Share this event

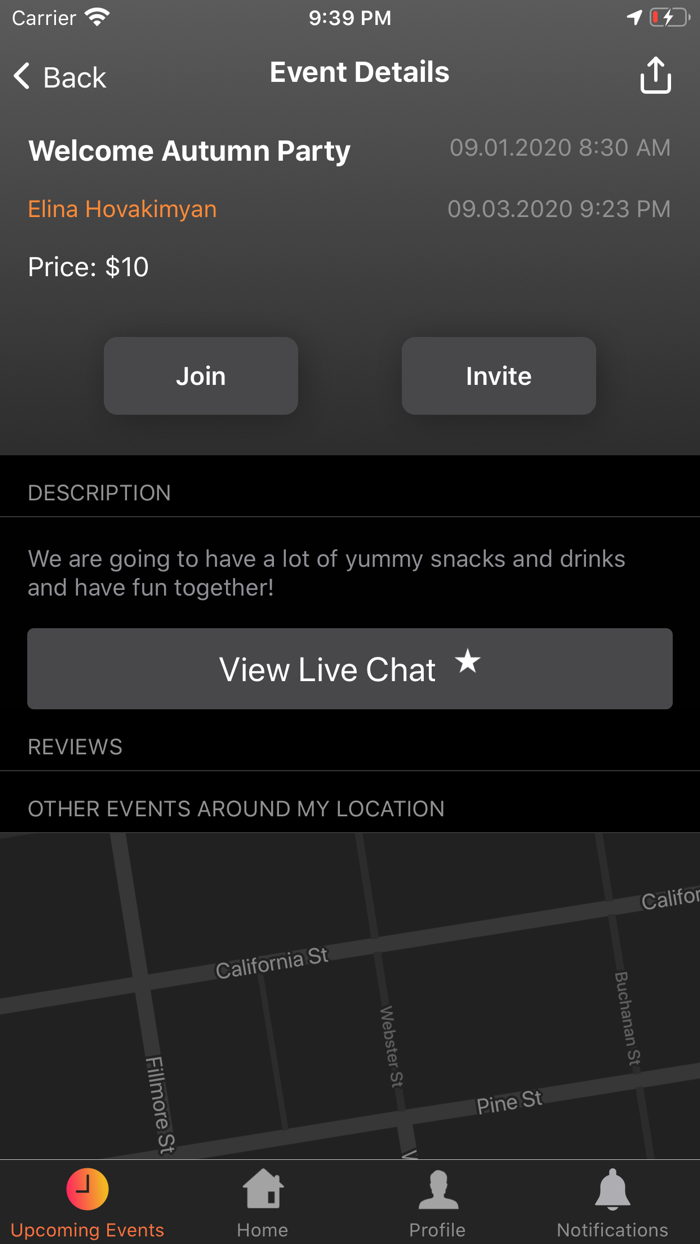point(655,76)
